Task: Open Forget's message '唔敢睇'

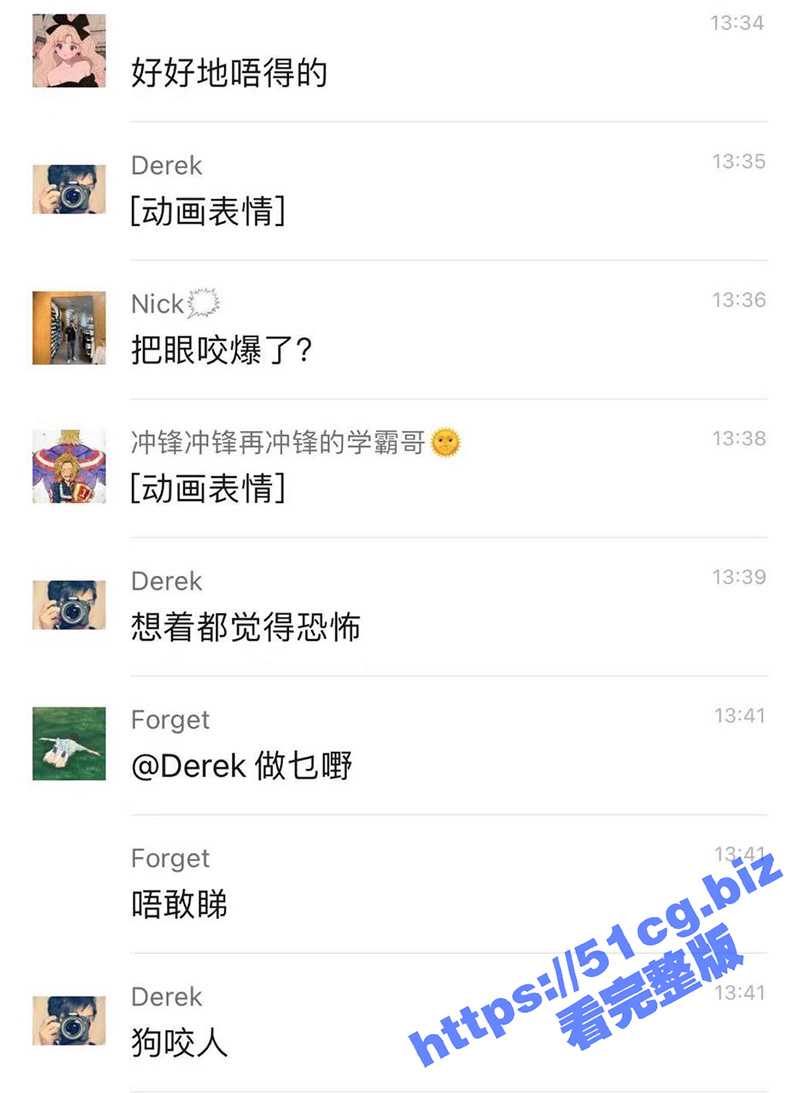Action: [x=180, y=904]
